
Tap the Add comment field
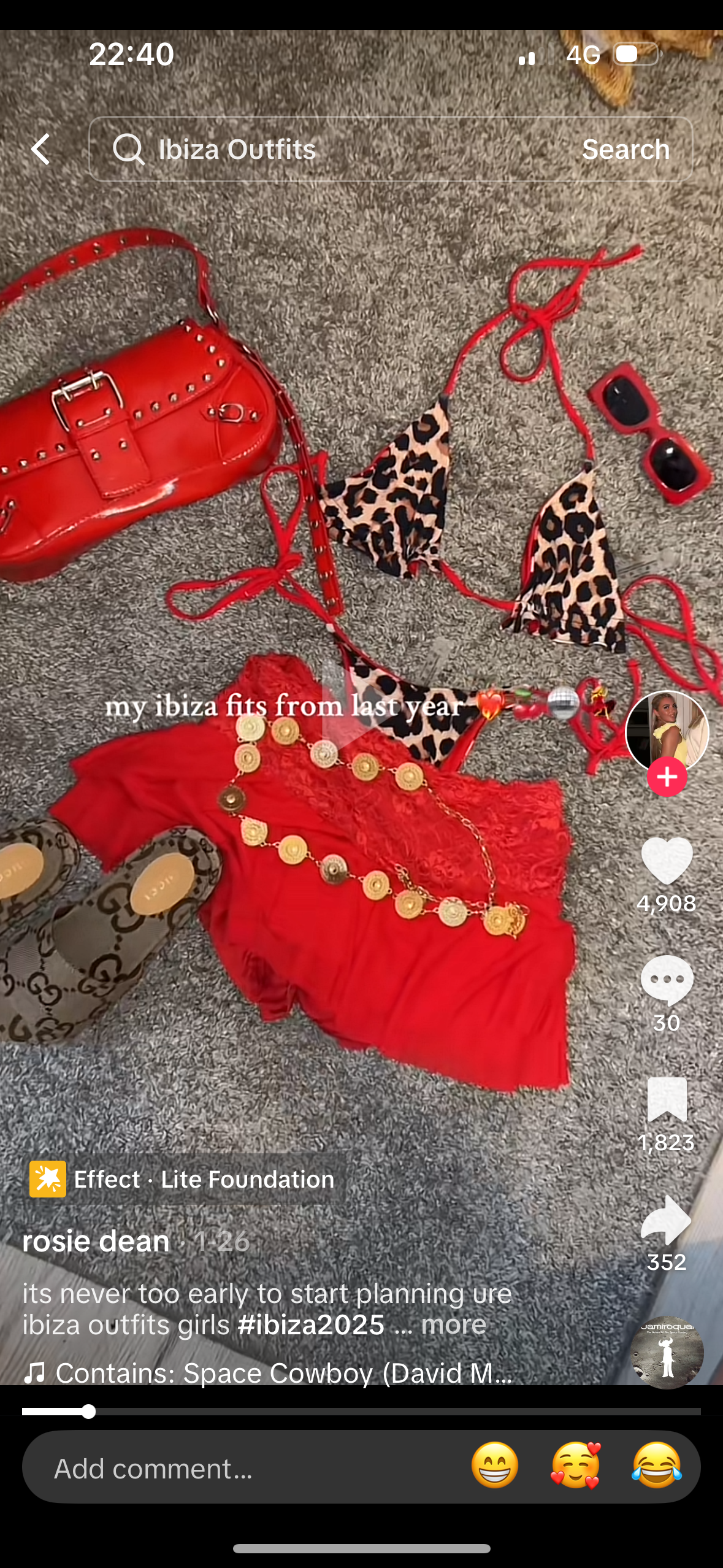tap(245, 1468)
